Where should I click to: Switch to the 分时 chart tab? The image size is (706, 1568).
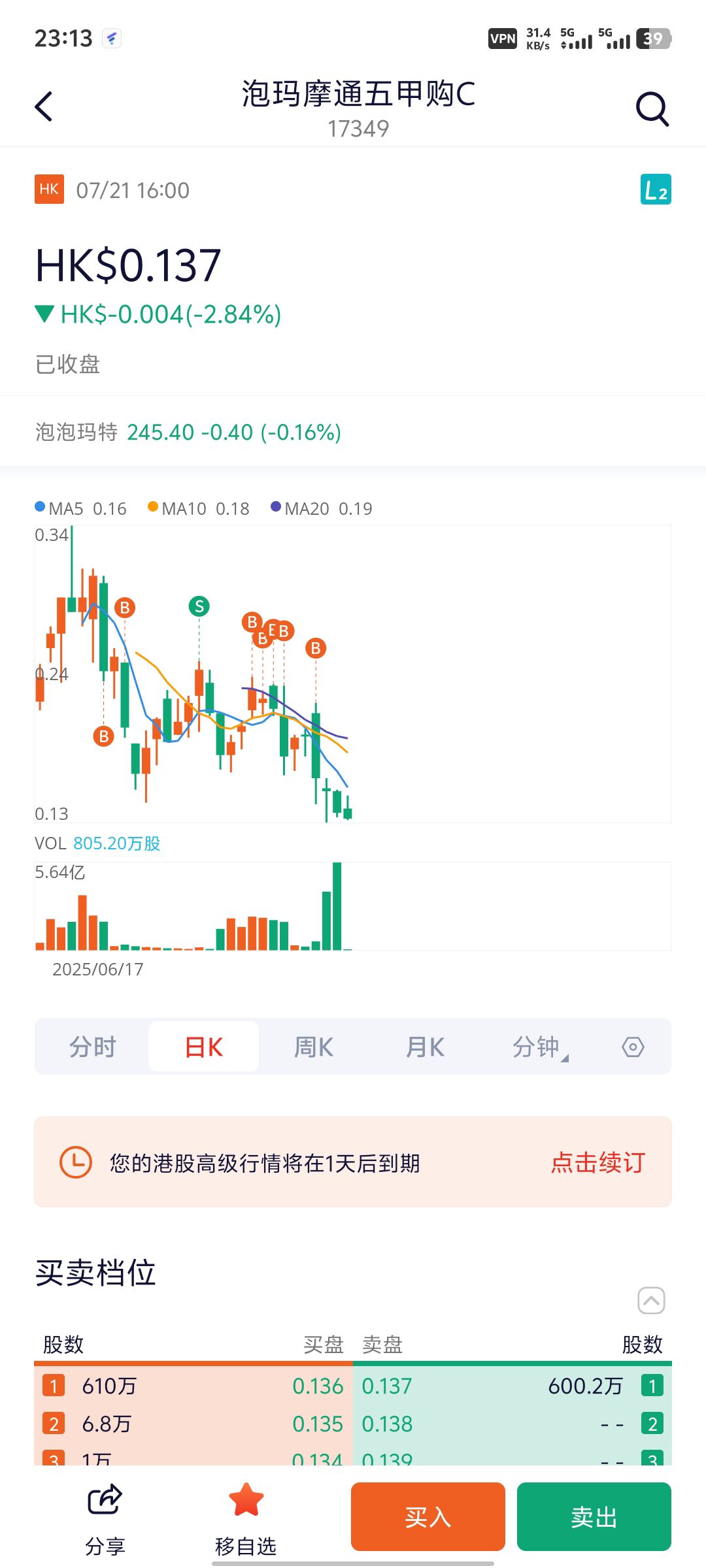(x=92, y=1047)
